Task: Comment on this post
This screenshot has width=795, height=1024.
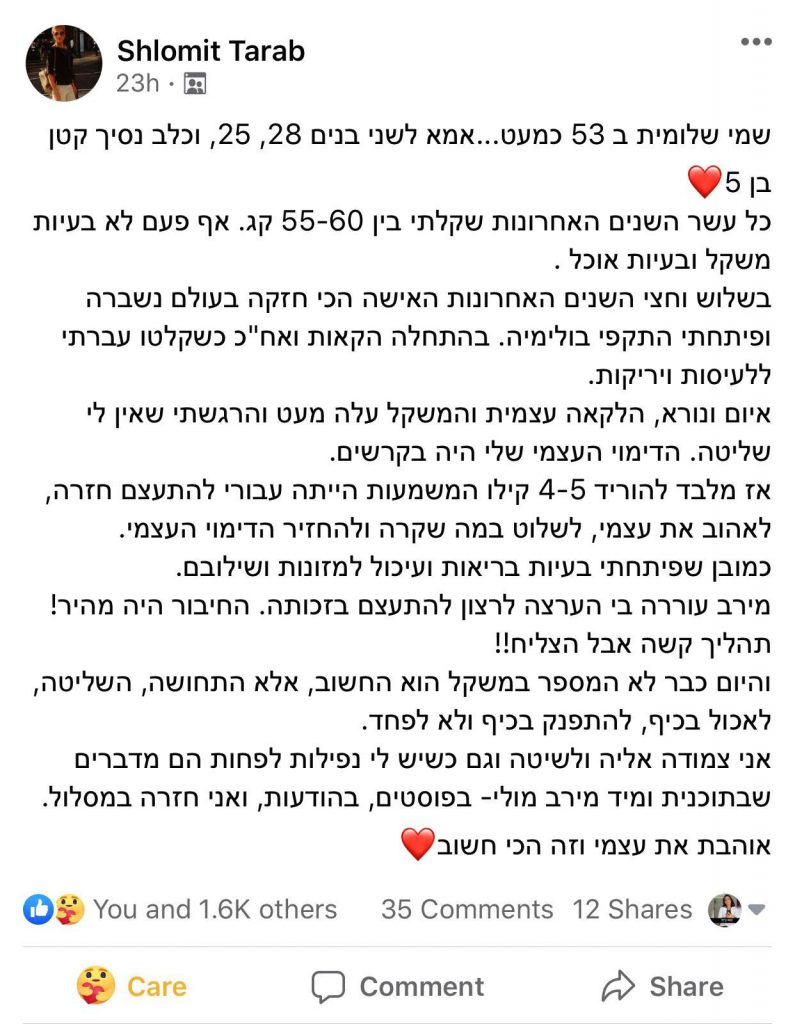Action: pyautogui.click(x=397, y=986)
